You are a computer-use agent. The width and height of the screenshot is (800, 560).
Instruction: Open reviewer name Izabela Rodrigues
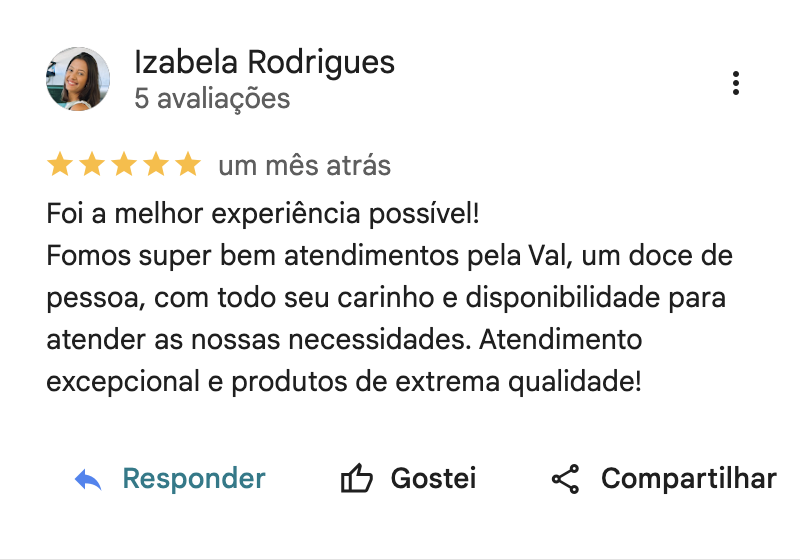pyautogui.click(x=264, y=62)
